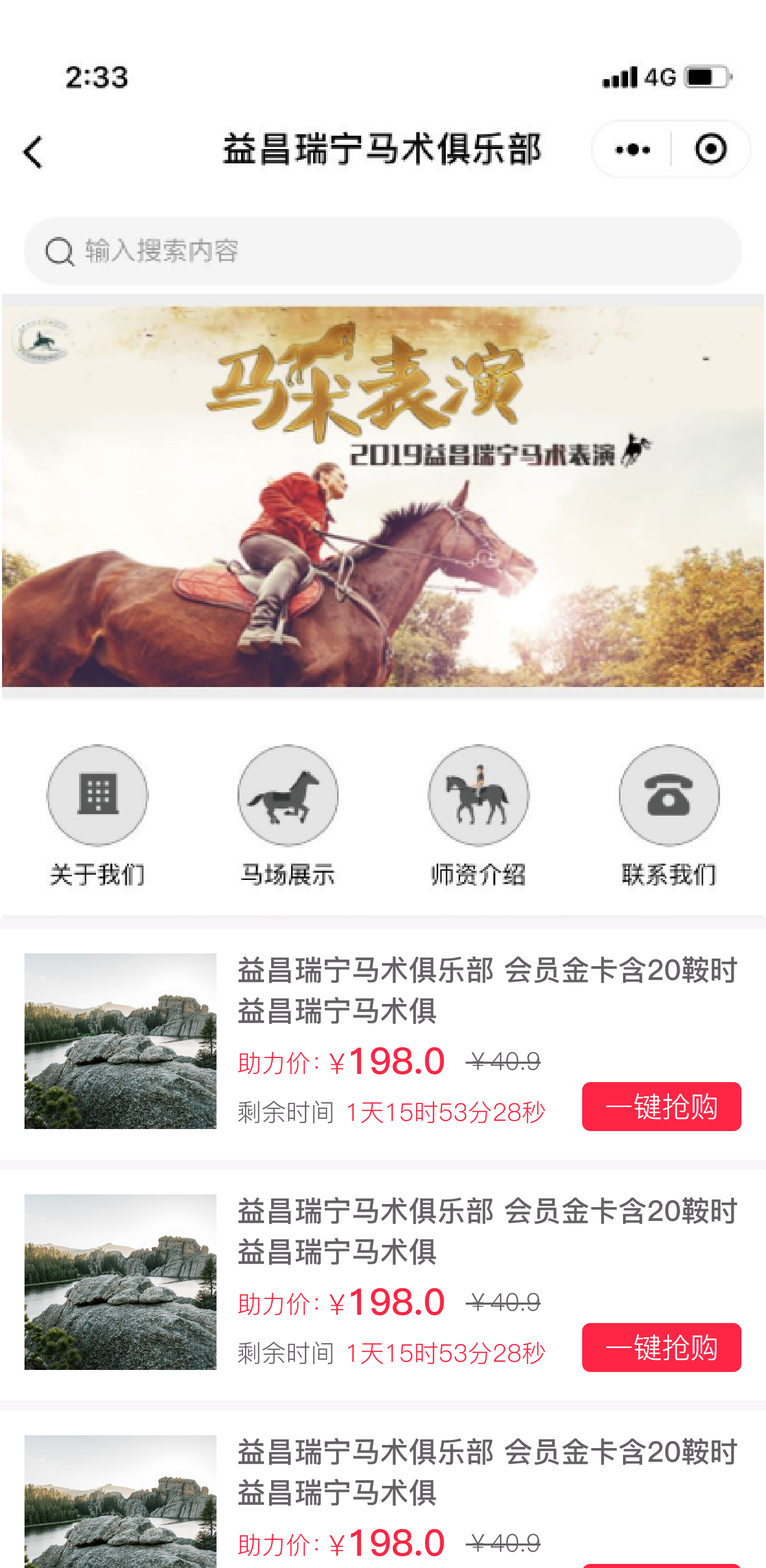Go back using the header arrow
This screenshot has width=766, height=1568.
tap(33, 151)
